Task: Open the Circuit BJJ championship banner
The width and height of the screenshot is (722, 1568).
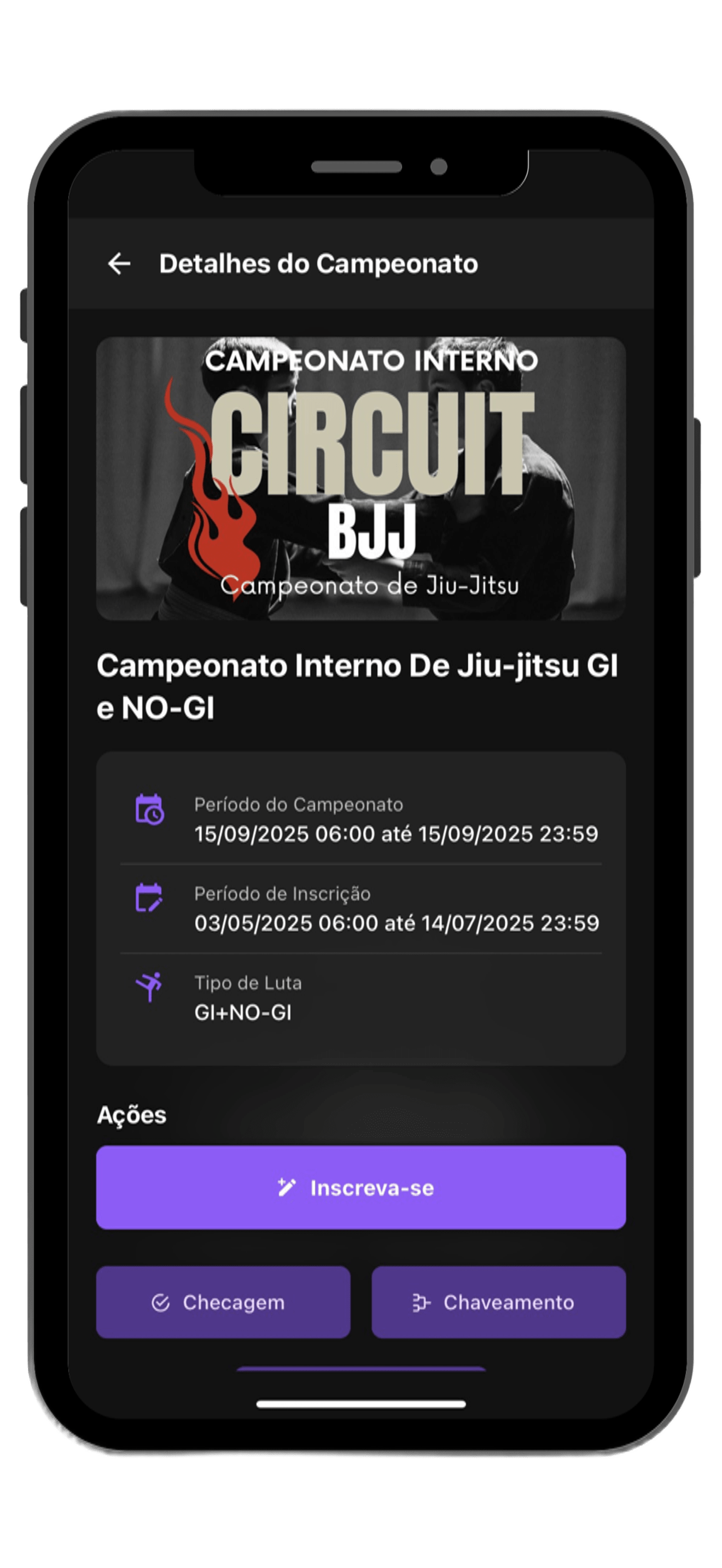Action: (x=360, y=478)
